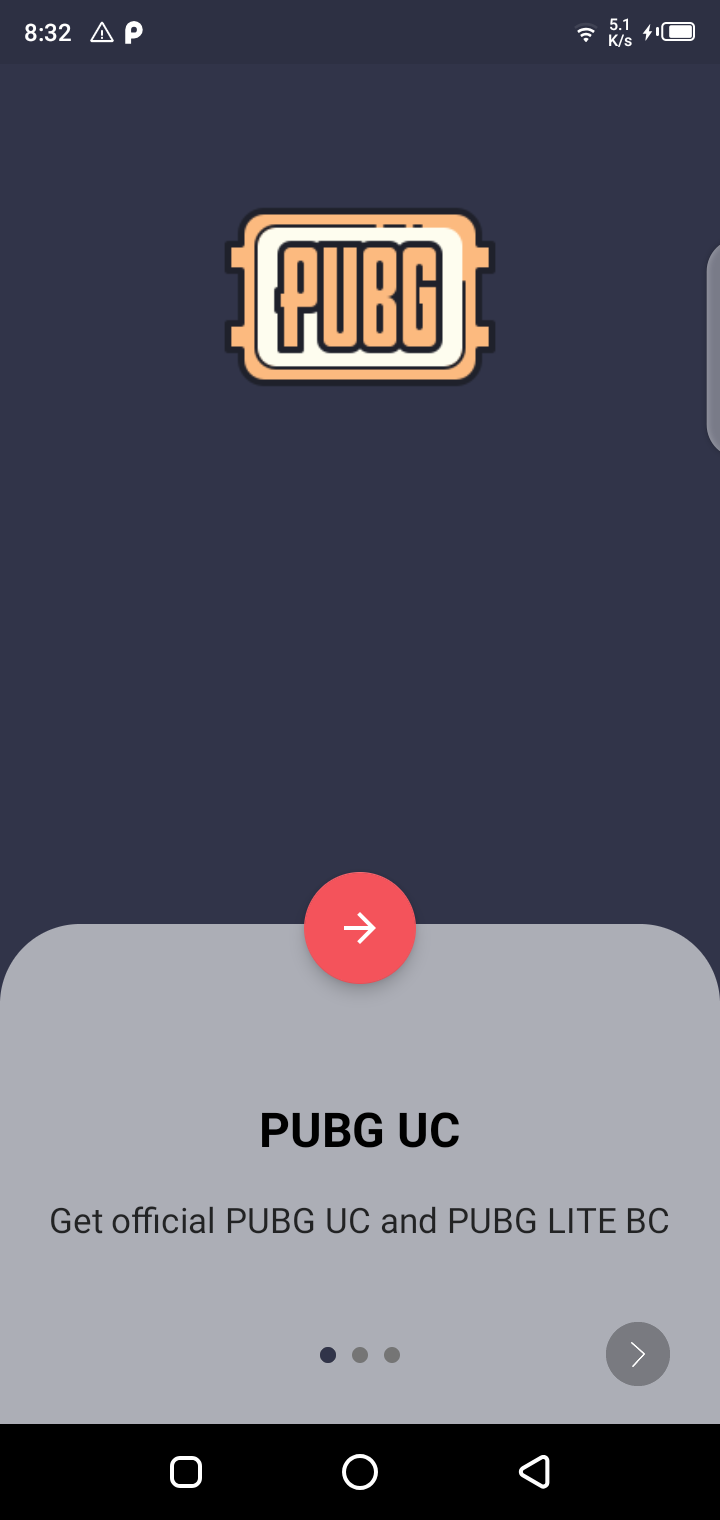The width and height of the screenshot is (720, 1520).
Task: Go back using the system back button
Action: pos(534,1471)
